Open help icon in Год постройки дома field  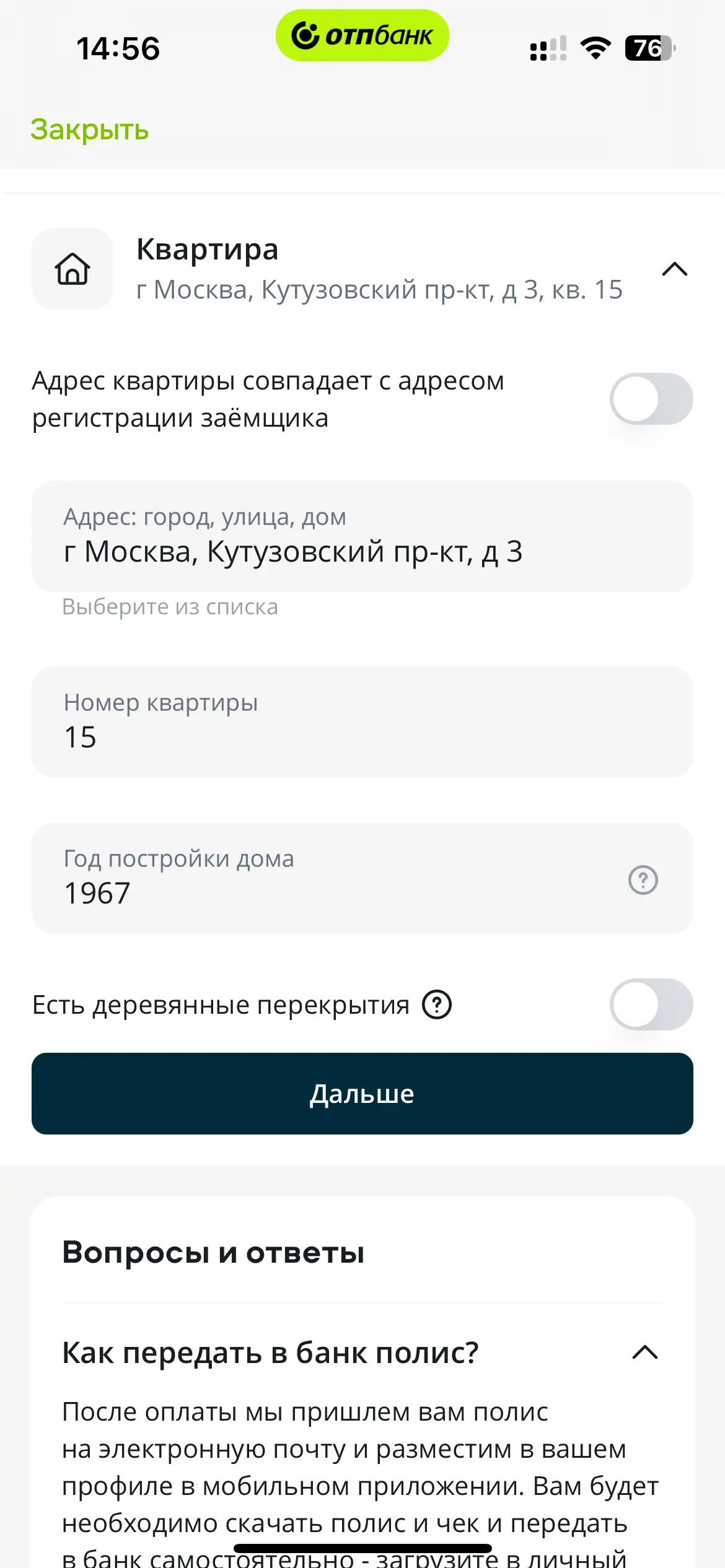coord(643,879)
